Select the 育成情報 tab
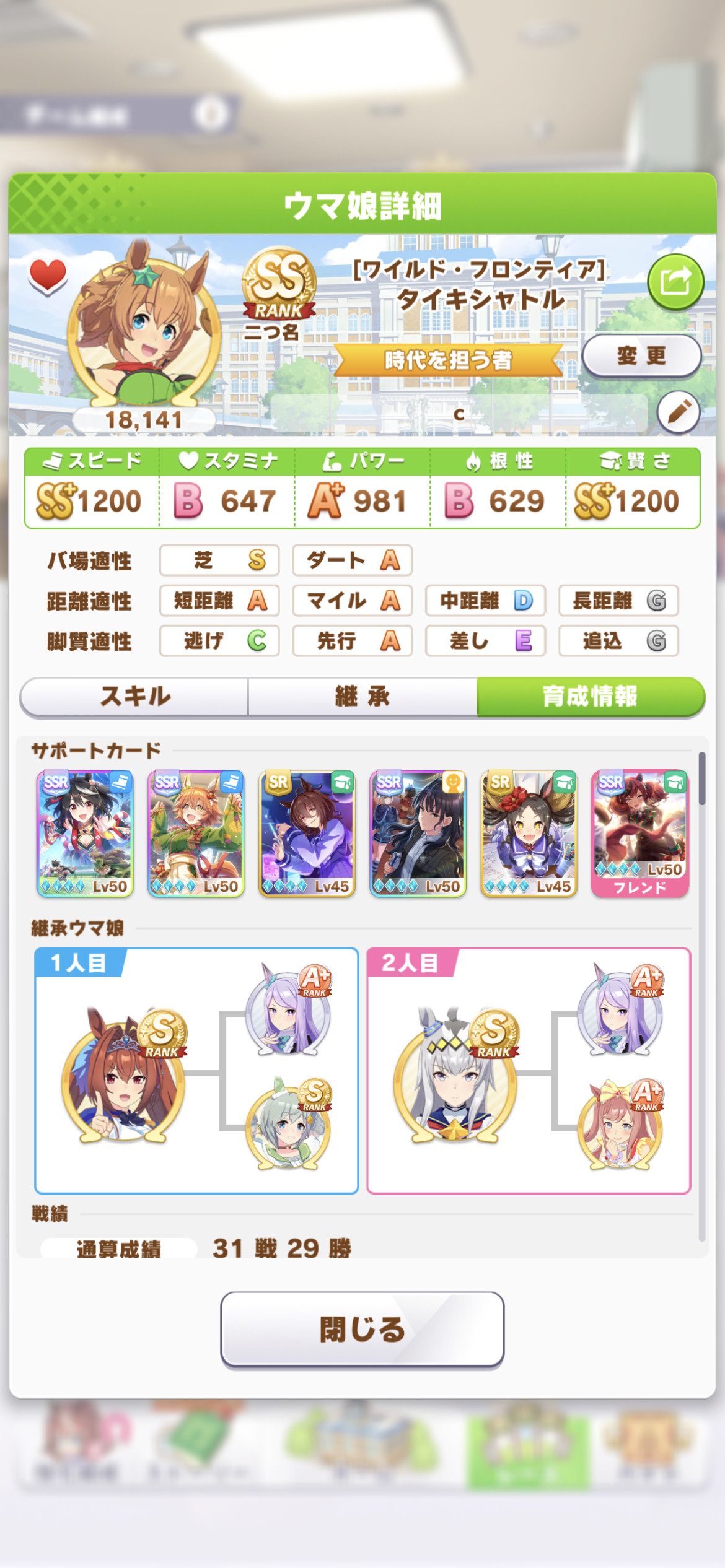 pyautogui.click(x=591, y=697)
